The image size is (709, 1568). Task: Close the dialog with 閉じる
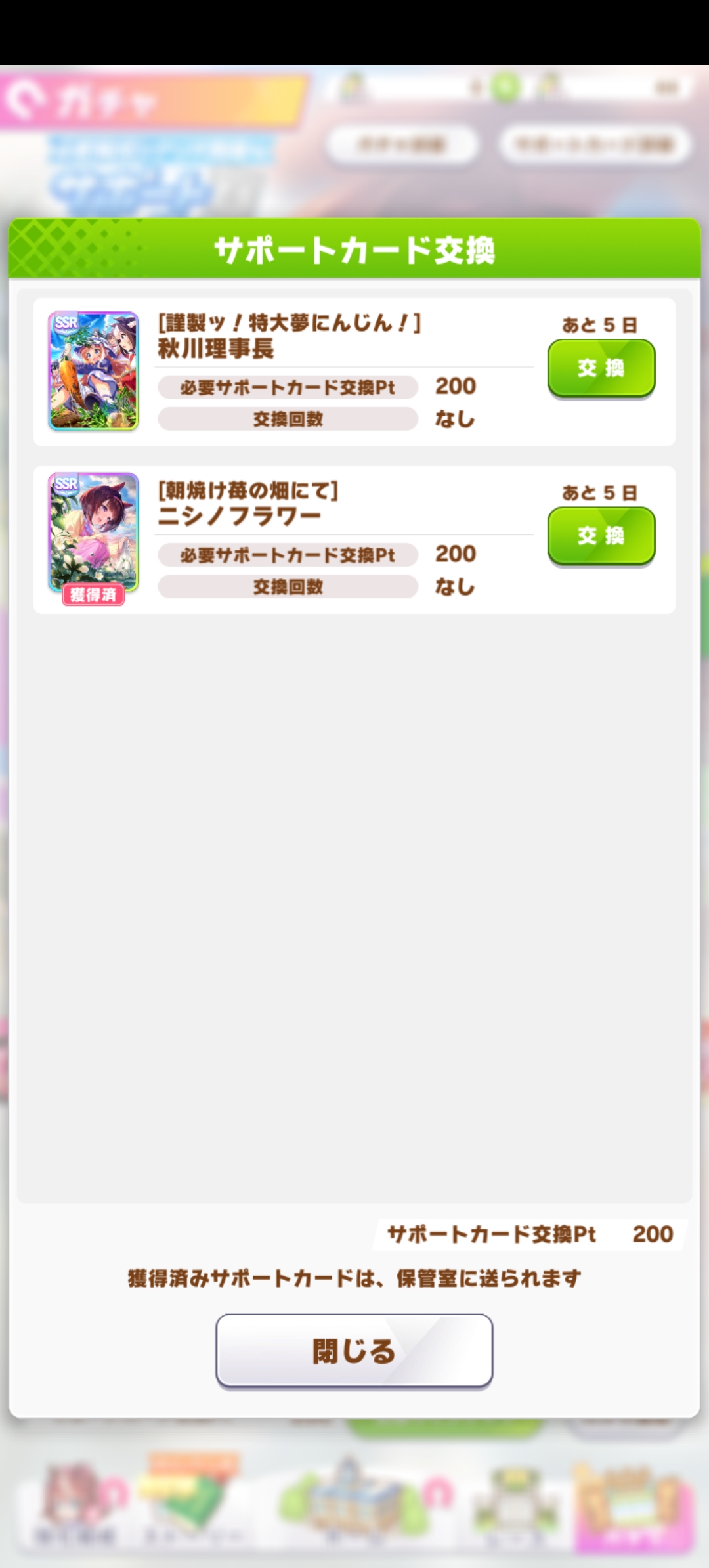(354, 1351)
